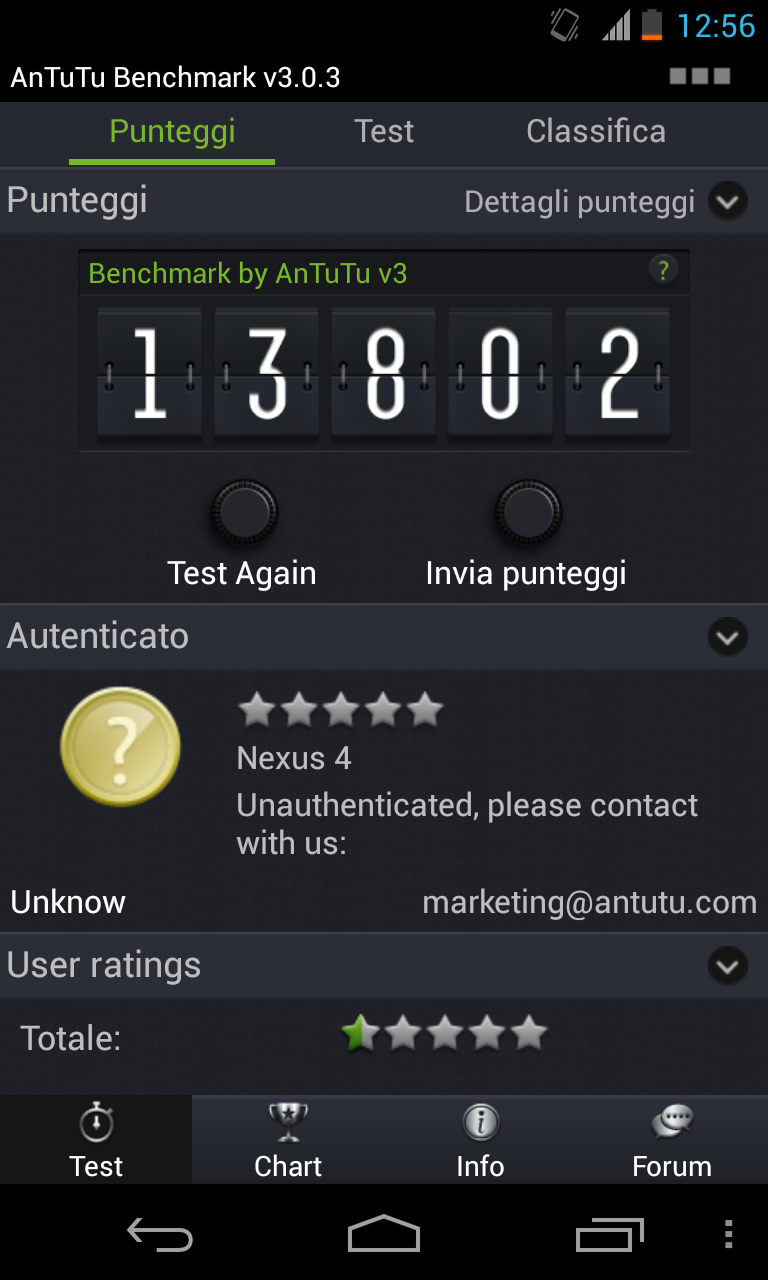This screenshot has width=768, height=1280.
Task: Go back with system back button
Action: point(160,1235)
